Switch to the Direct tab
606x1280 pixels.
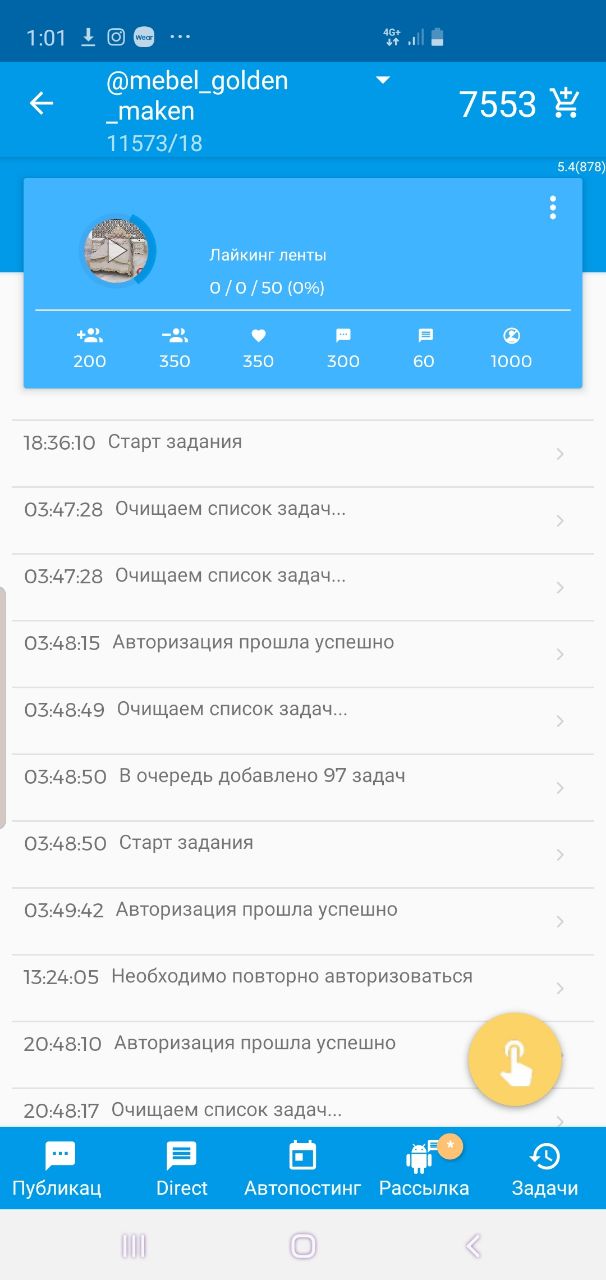click(x=182, y=1169)
